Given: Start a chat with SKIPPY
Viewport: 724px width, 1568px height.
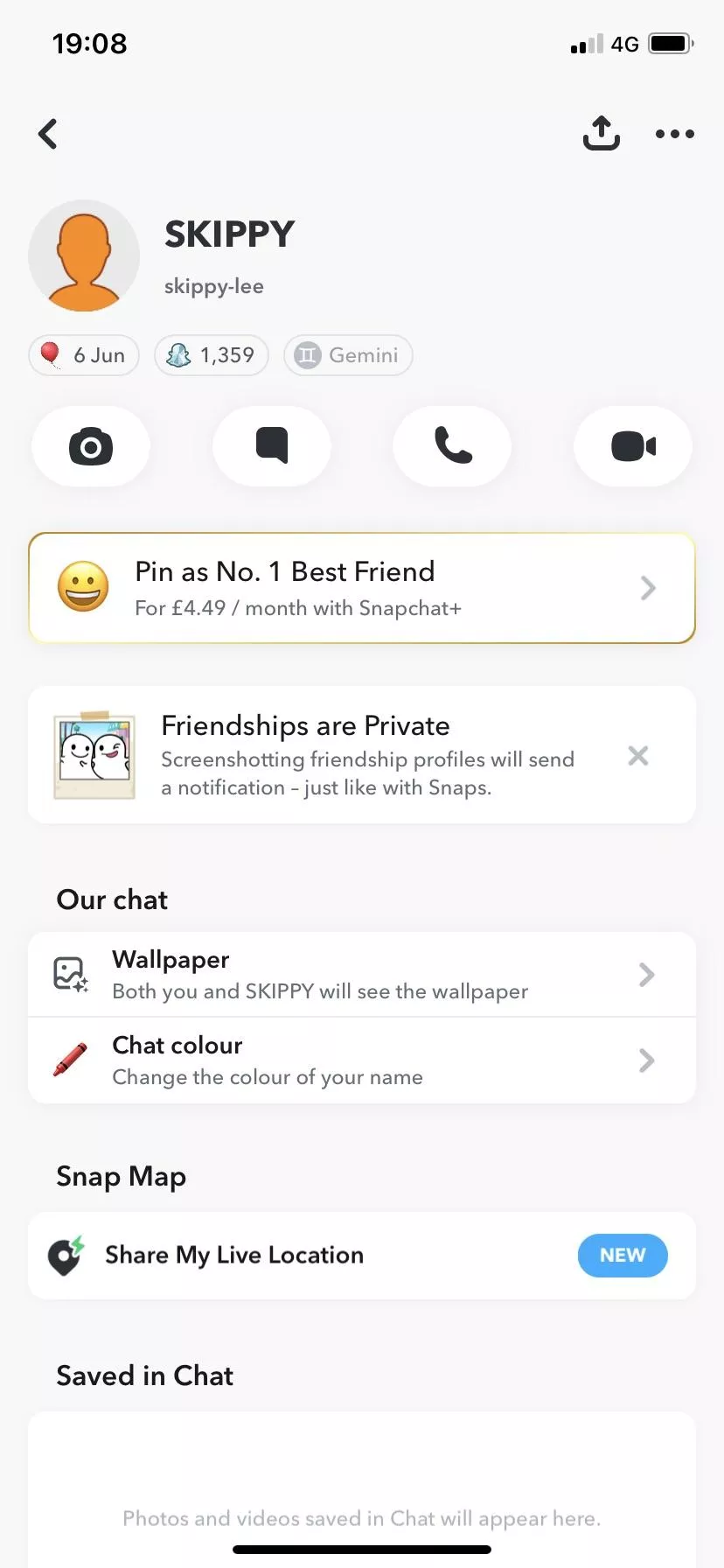Looking at the screenshot, I should pyautogui.click(x=271, y=446).
